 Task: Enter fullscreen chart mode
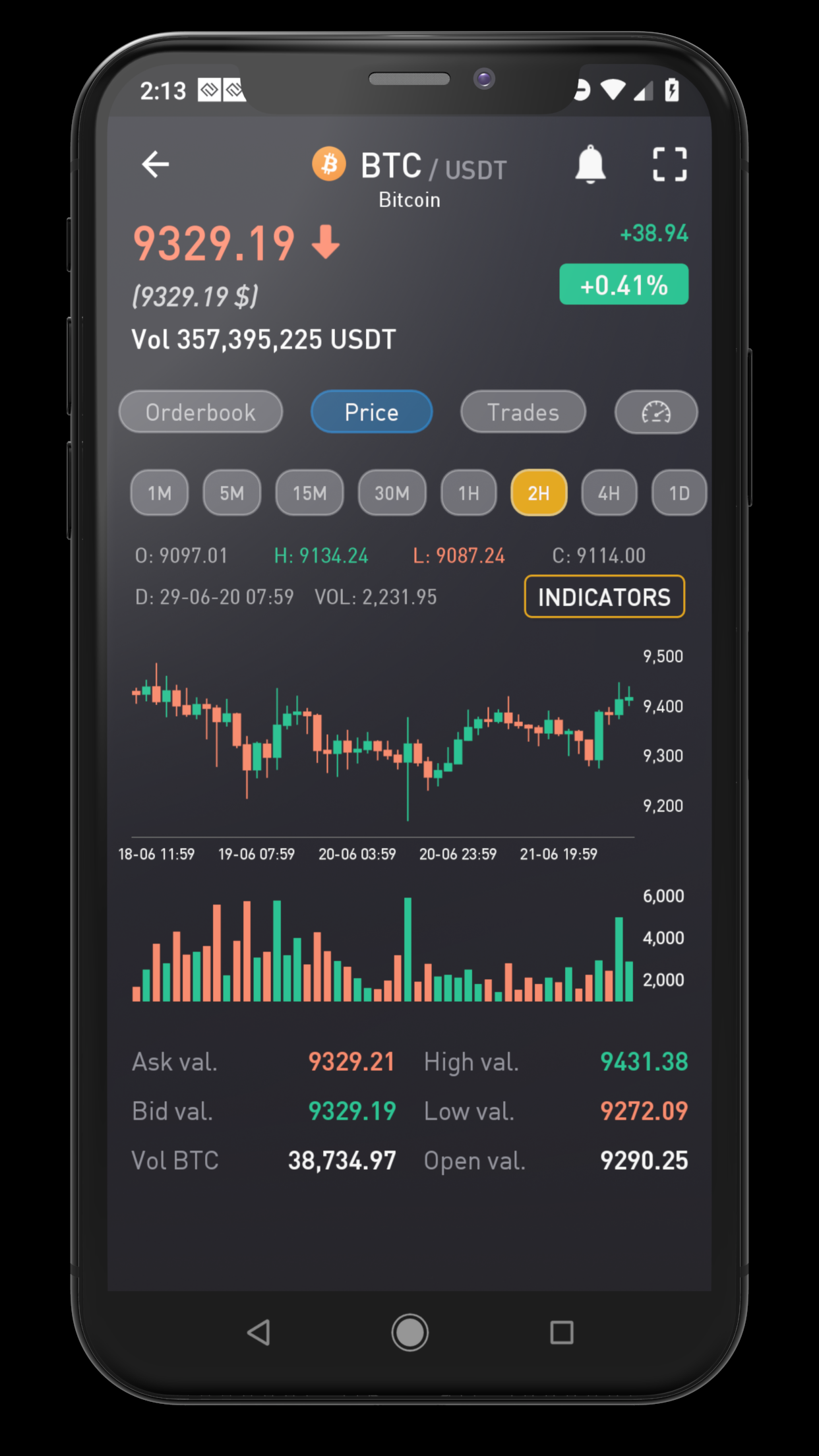(670, 164)
